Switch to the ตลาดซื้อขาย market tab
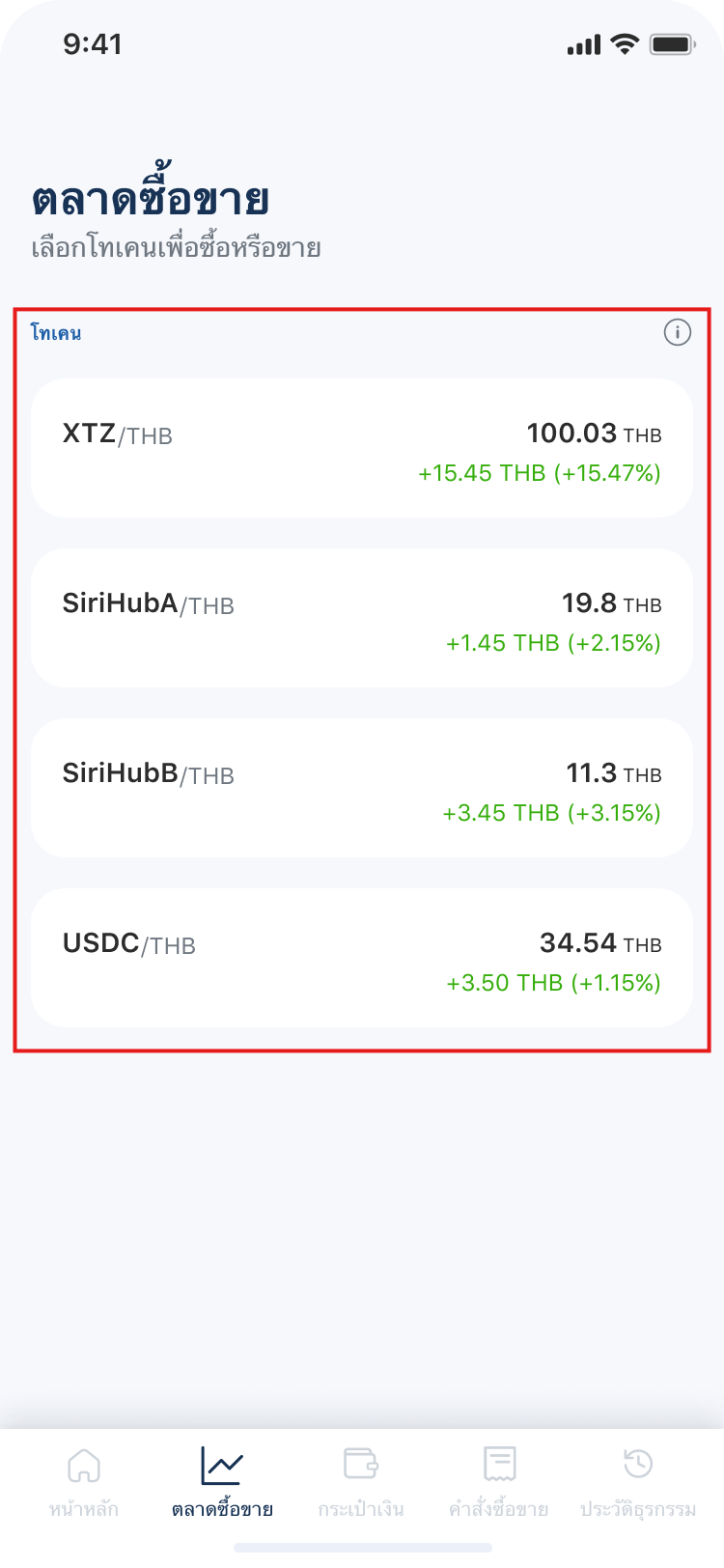Screen dimensions: 724x1568 pos(222,1483)
